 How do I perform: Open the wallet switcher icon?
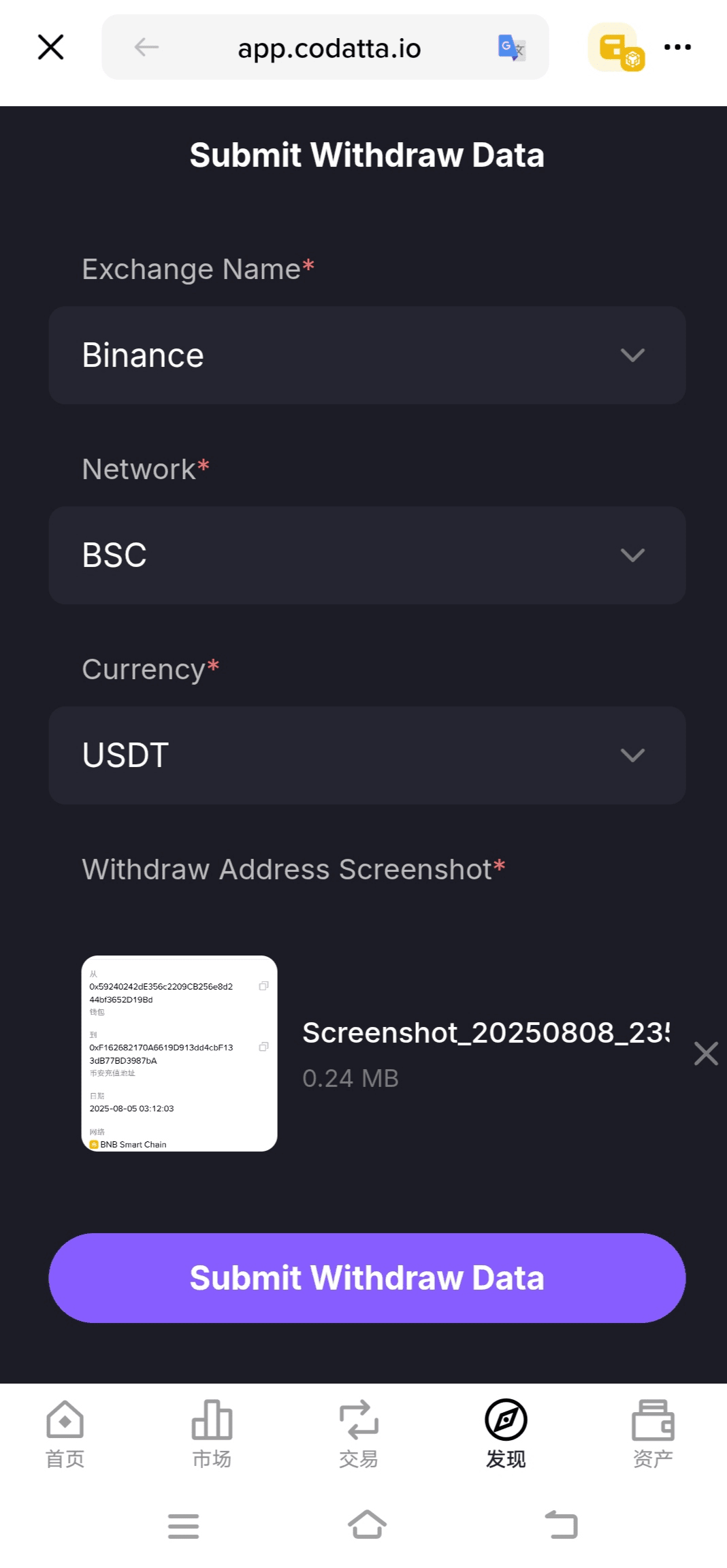pyautogui.click(x=617, y=47)
